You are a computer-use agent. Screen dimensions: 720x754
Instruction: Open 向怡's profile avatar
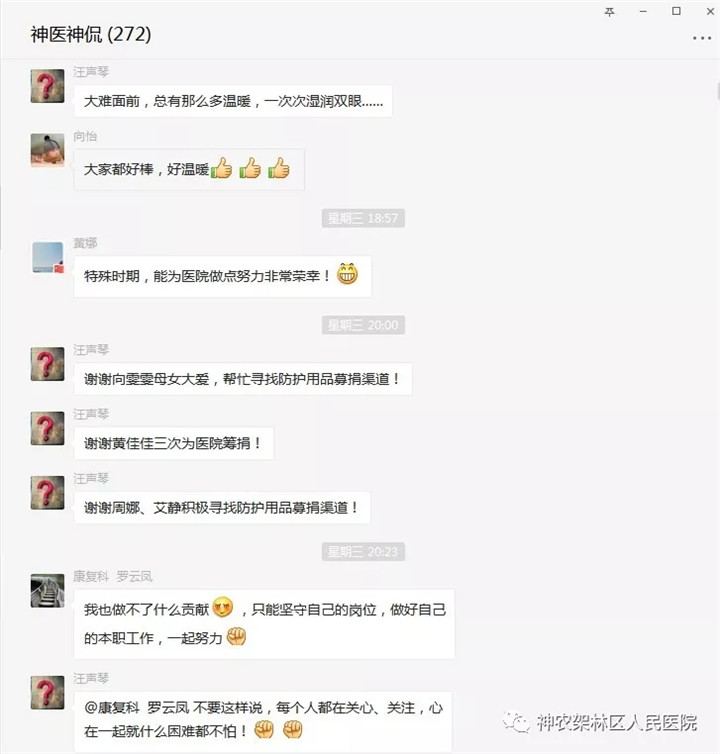click(x=48, y=150)
